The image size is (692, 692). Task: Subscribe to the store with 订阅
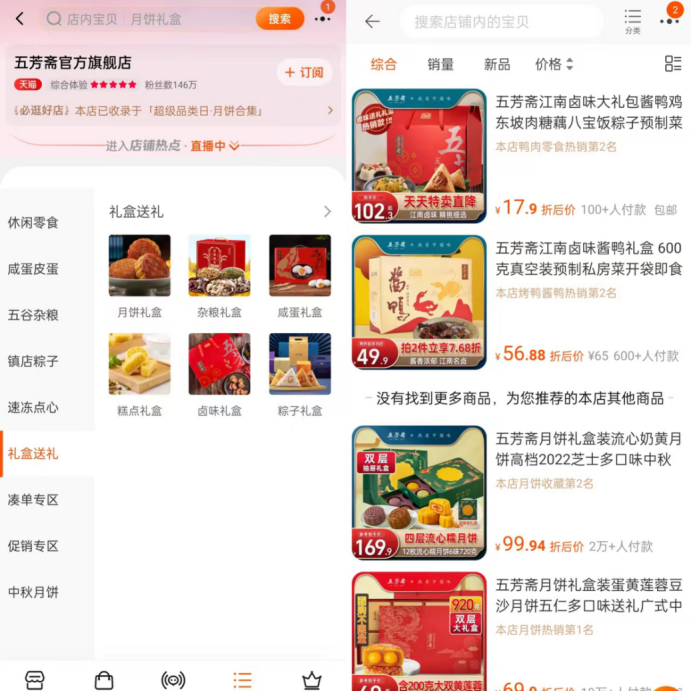[304, 72]
